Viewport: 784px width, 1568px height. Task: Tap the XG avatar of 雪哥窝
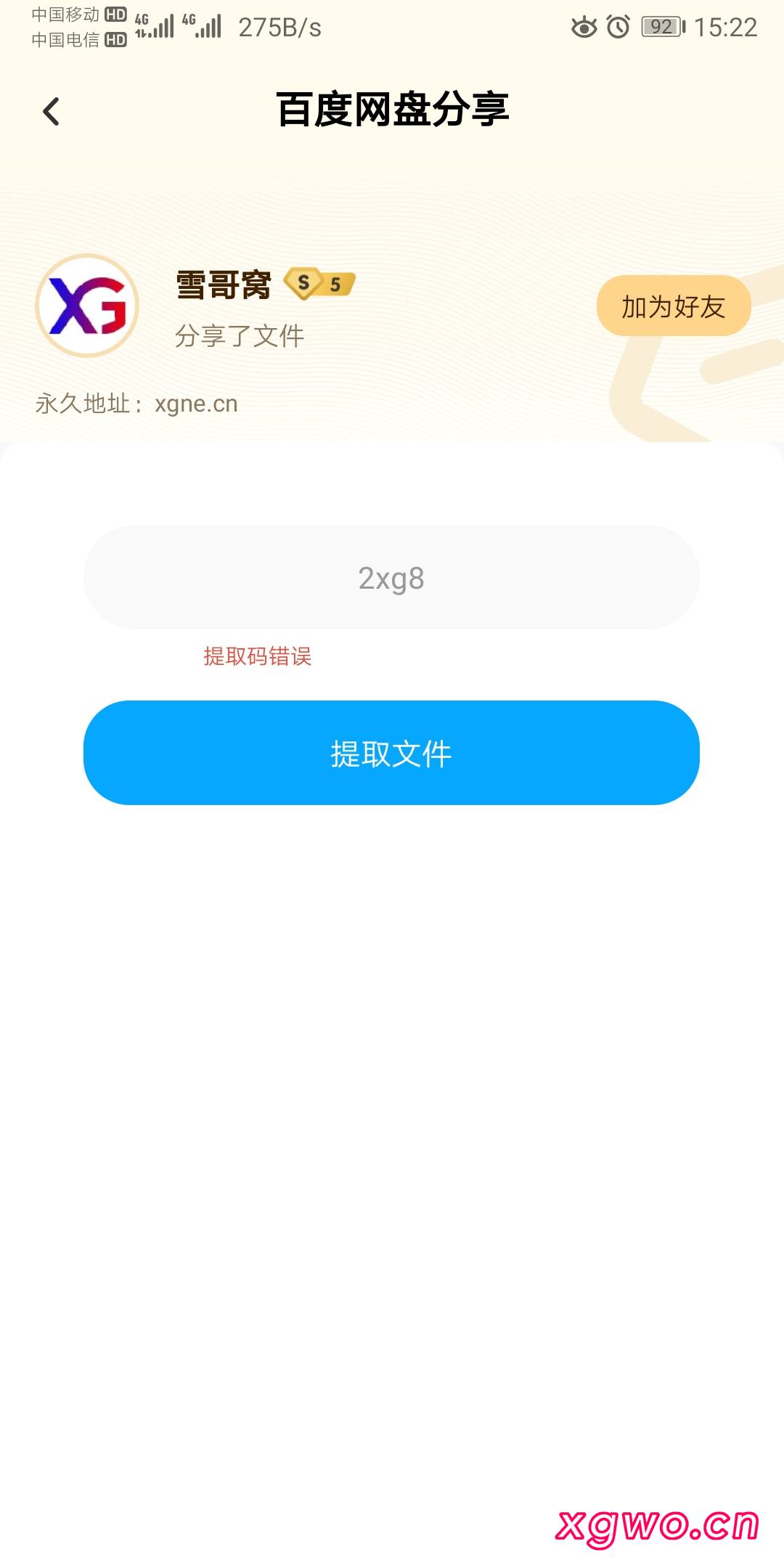pyautogui.click(x=86, y=306)
